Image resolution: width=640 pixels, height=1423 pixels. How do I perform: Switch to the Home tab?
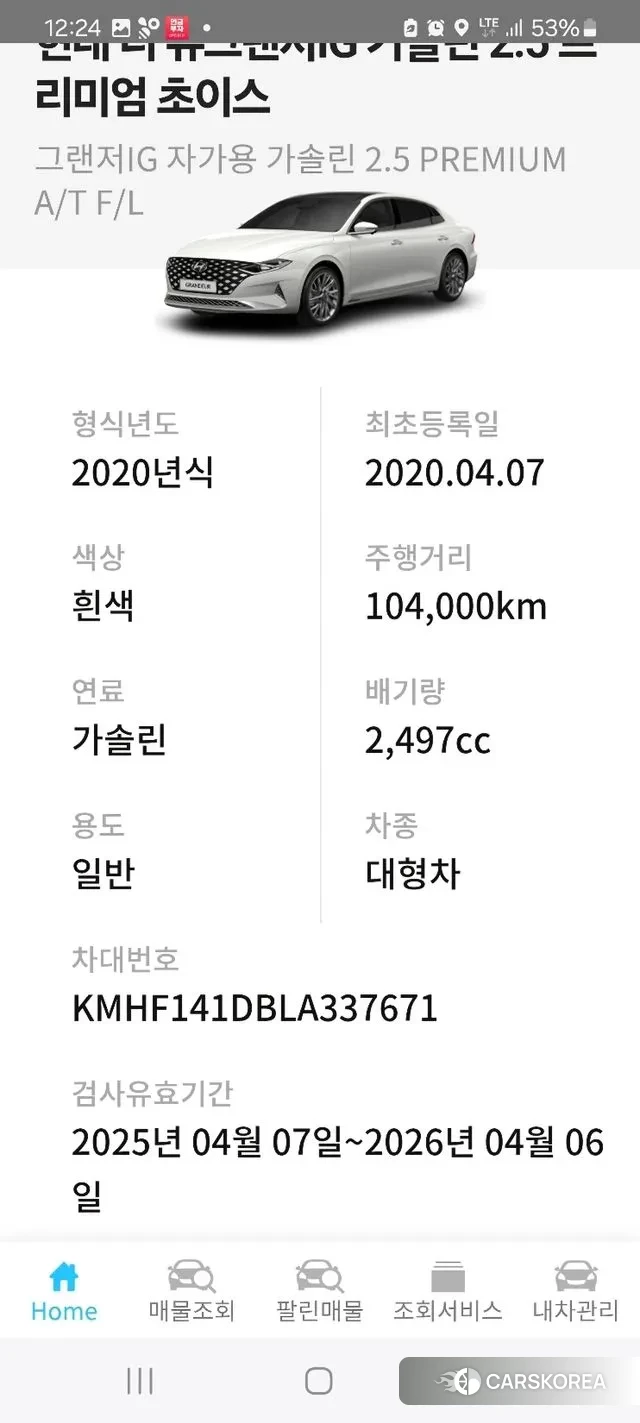(x=64, y=1290)
